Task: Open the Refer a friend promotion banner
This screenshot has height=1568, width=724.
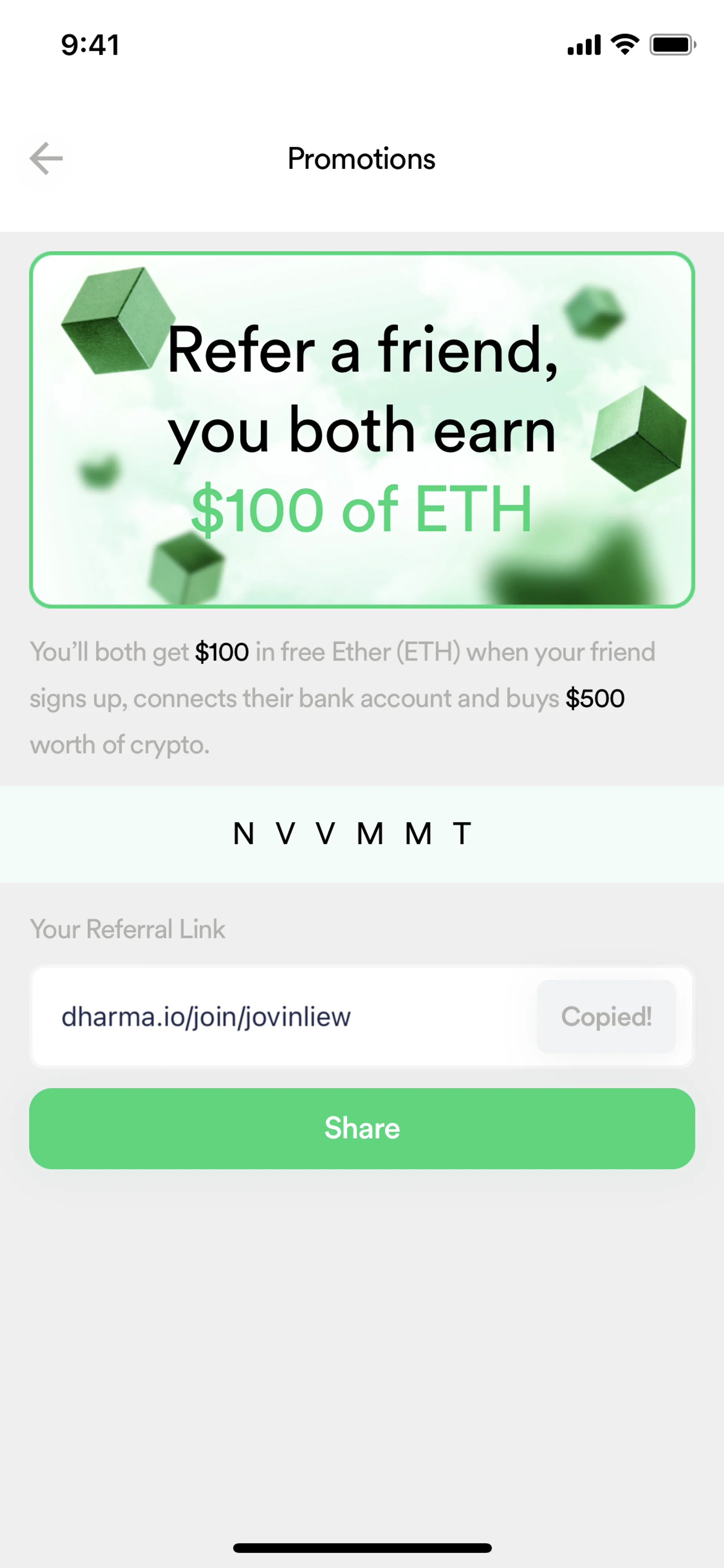Action: [362, 430]
